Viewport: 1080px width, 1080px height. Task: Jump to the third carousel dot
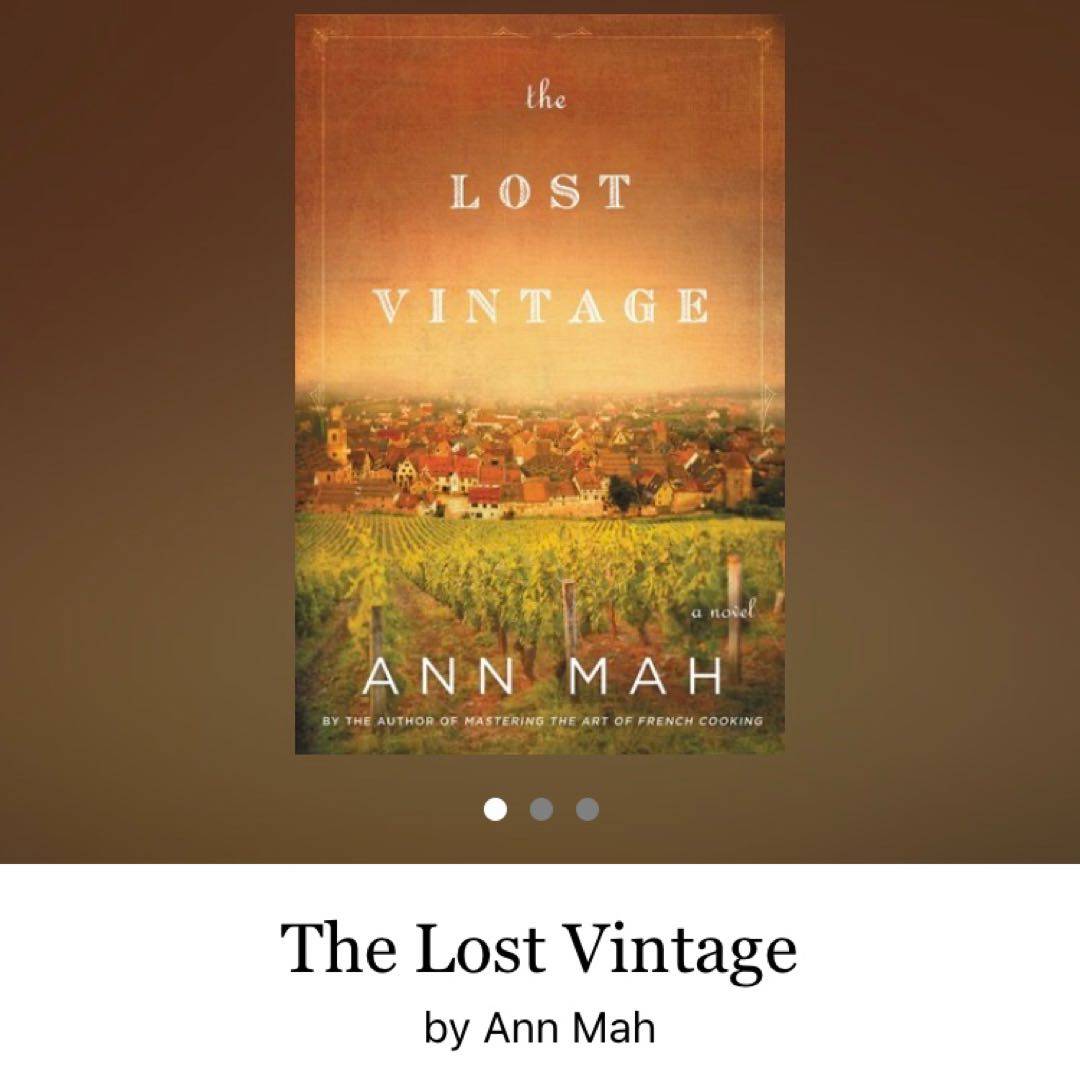point(588,809)
